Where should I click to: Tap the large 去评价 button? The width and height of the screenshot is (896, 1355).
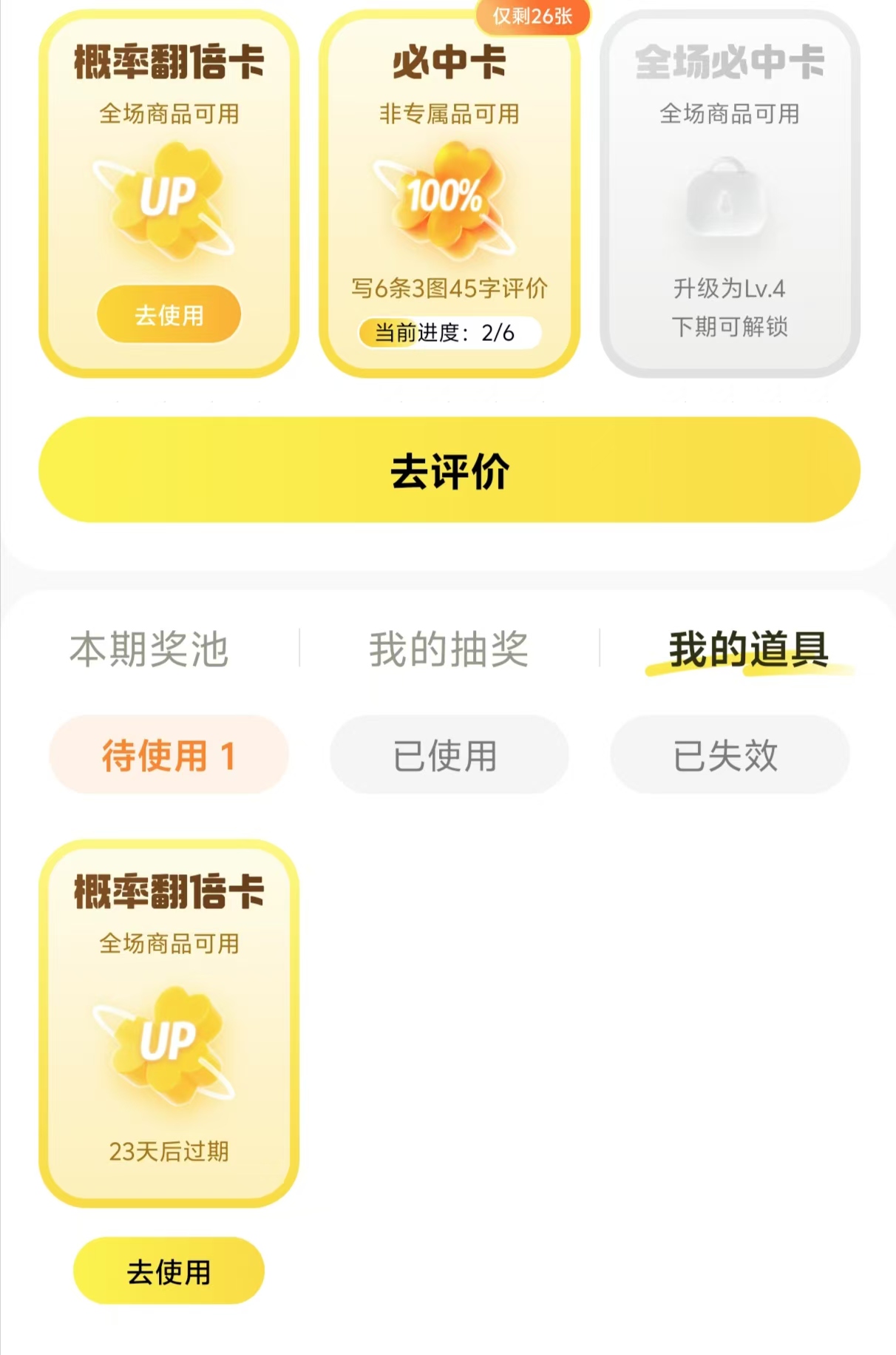(448, 470)
